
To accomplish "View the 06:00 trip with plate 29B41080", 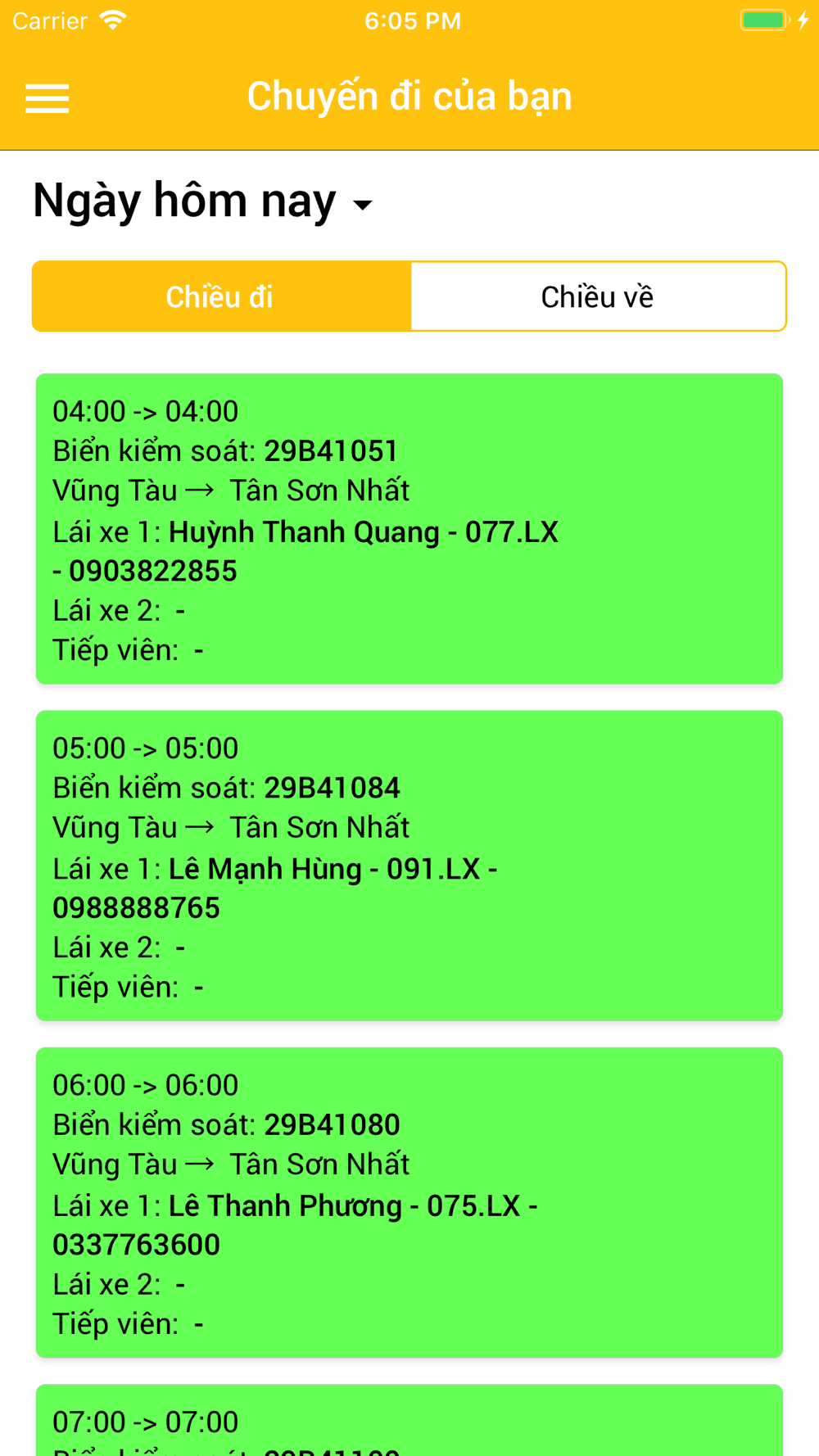I will [x=409, y=1202].
